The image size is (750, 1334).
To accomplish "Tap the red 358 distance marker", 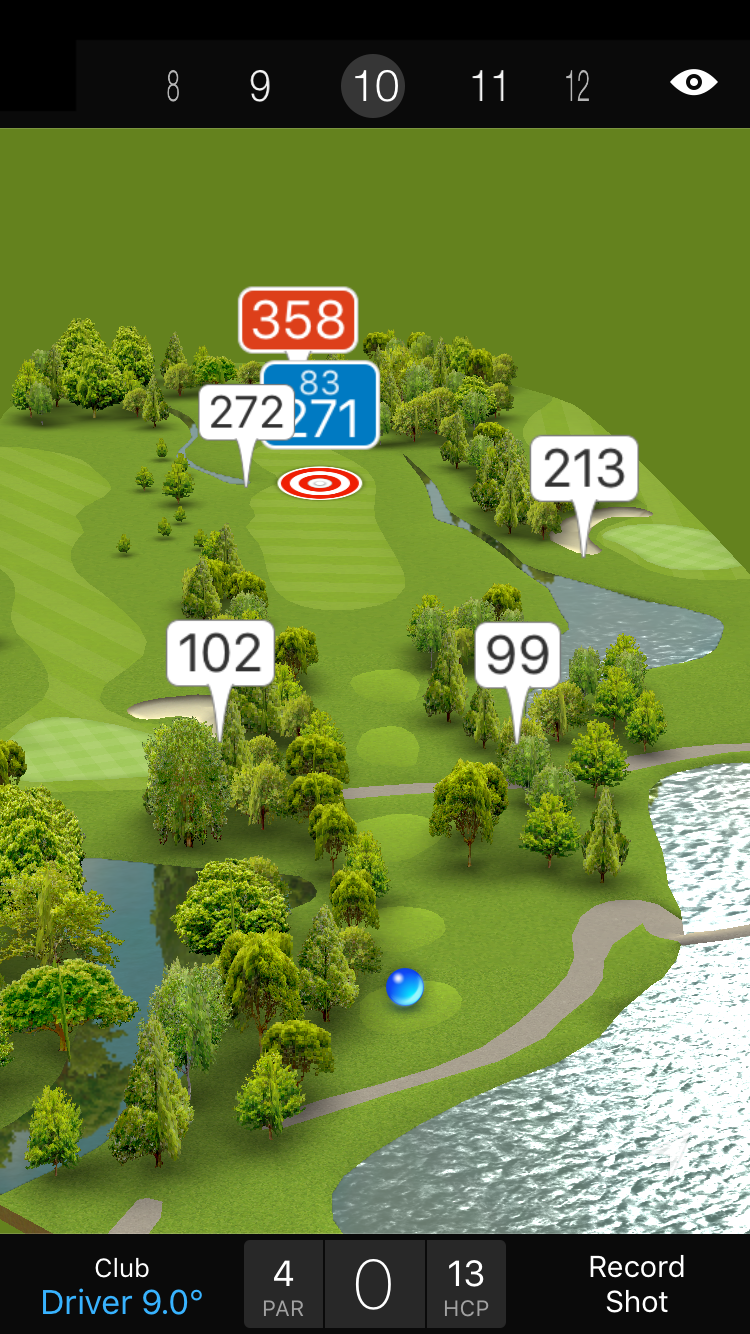I will tap(298, 320).
